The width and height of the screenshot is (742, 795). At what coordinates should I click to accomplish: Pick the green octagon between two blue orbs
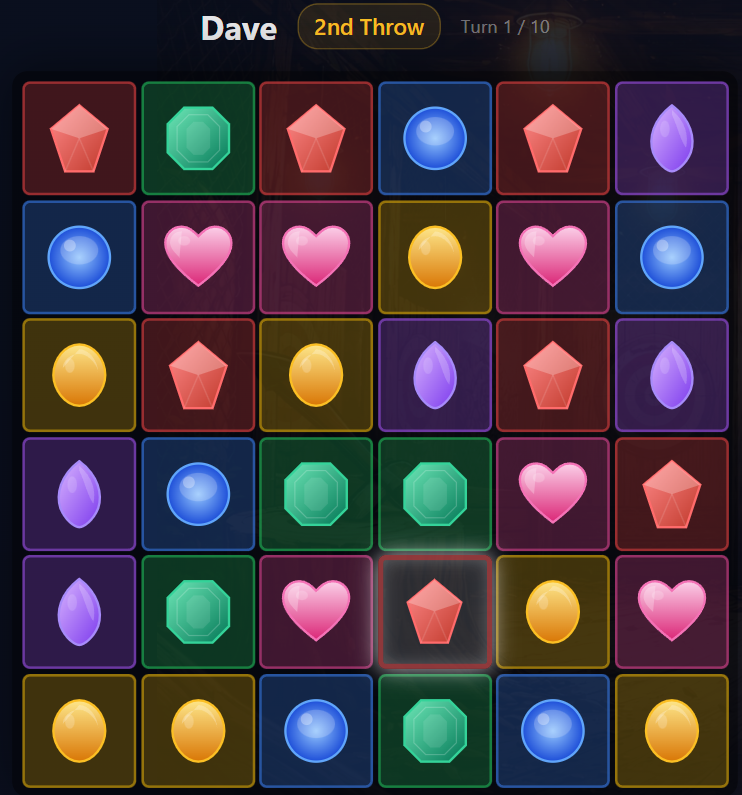point(435,730)
